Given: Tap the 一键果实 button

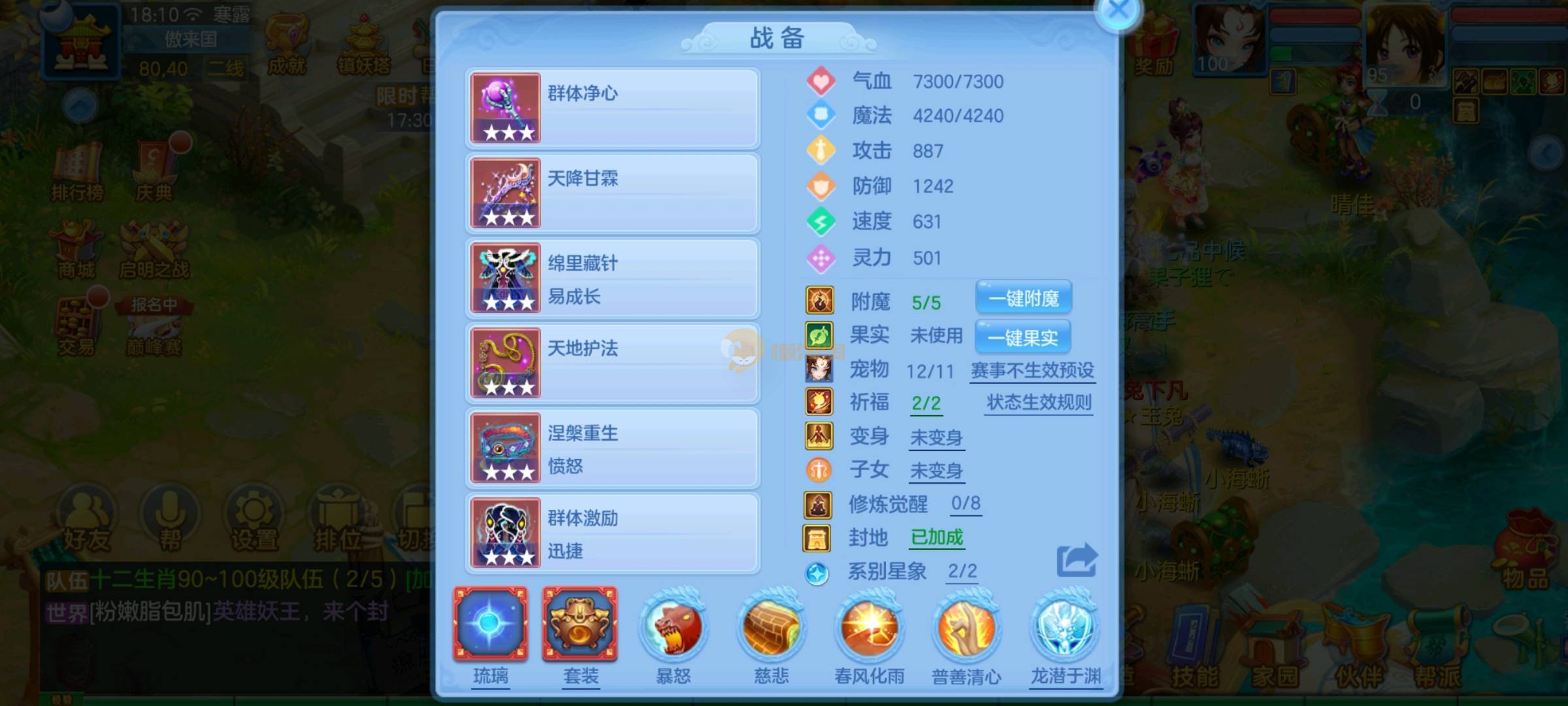Looking at the screenshot, I should tap(1022, 337).
